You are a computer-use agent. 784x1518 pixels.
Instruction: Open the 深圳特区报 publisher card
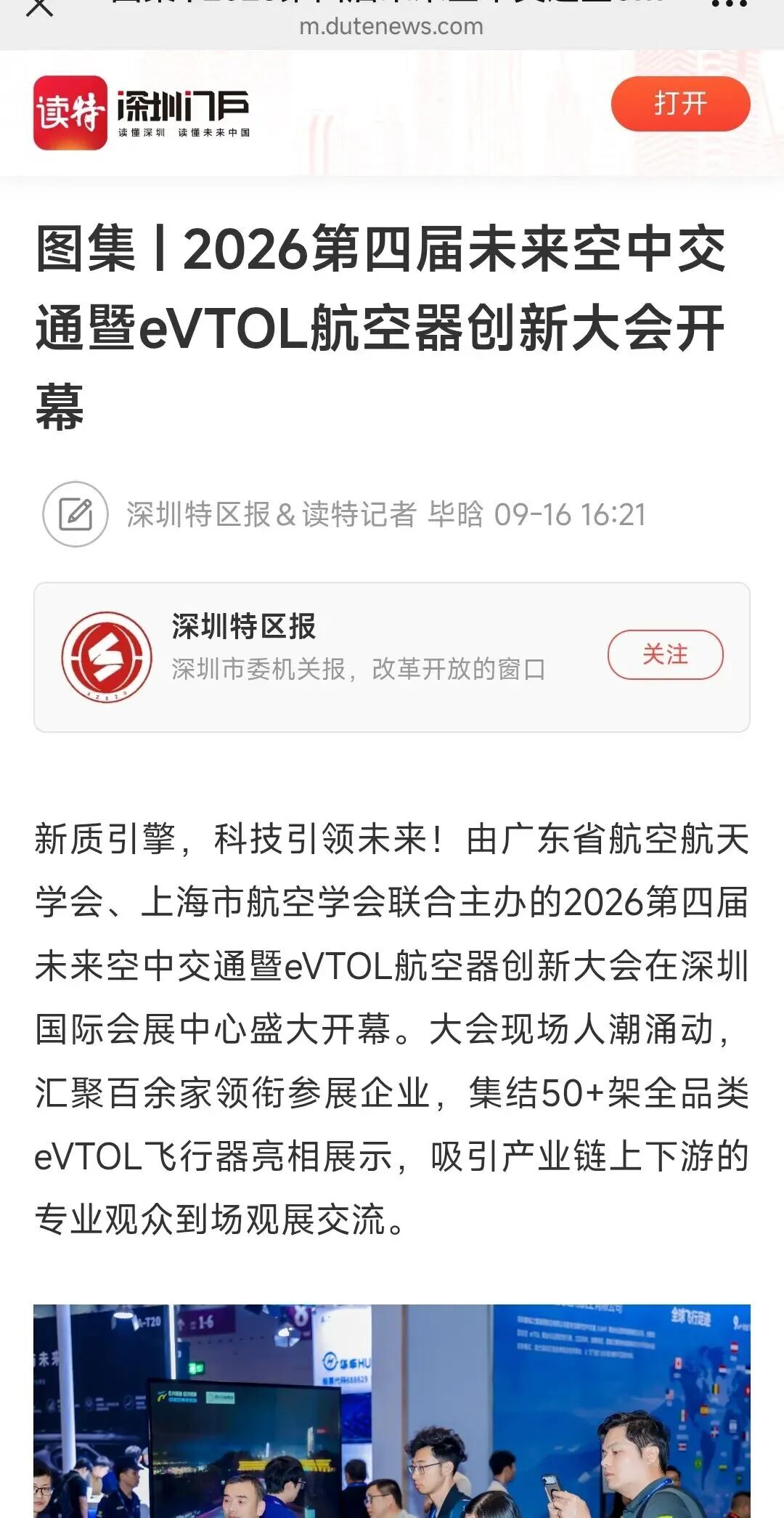pos(391,657)
